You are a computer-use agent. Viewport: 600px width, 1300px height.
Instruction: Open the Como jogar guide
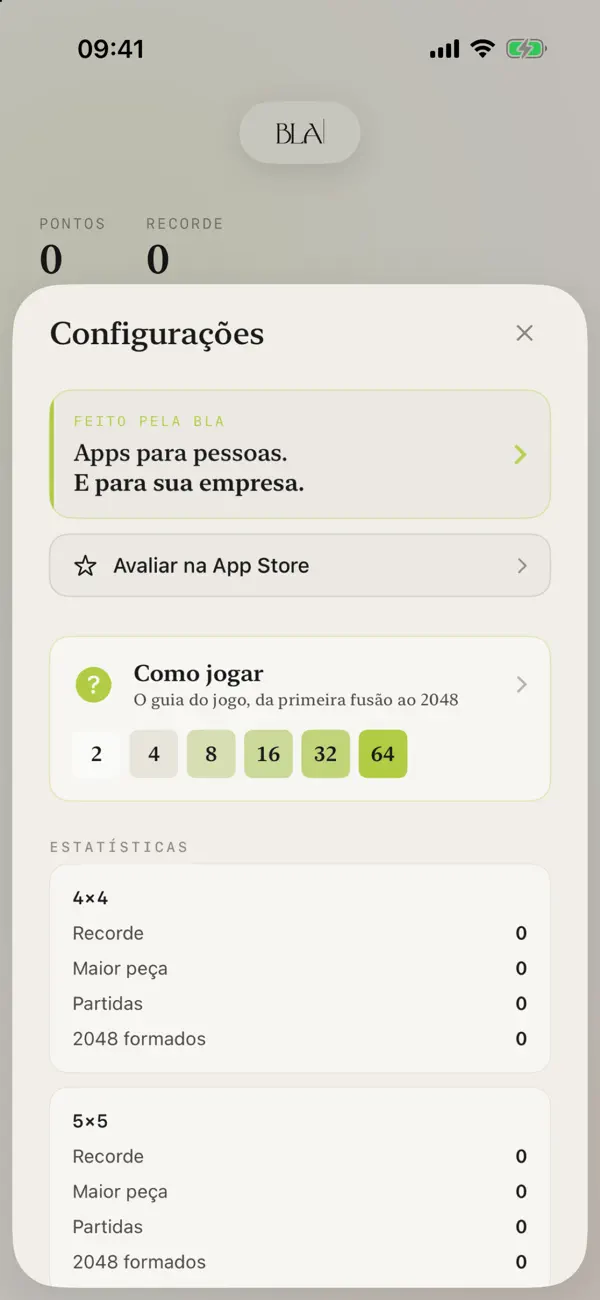[x=300, y=718]
